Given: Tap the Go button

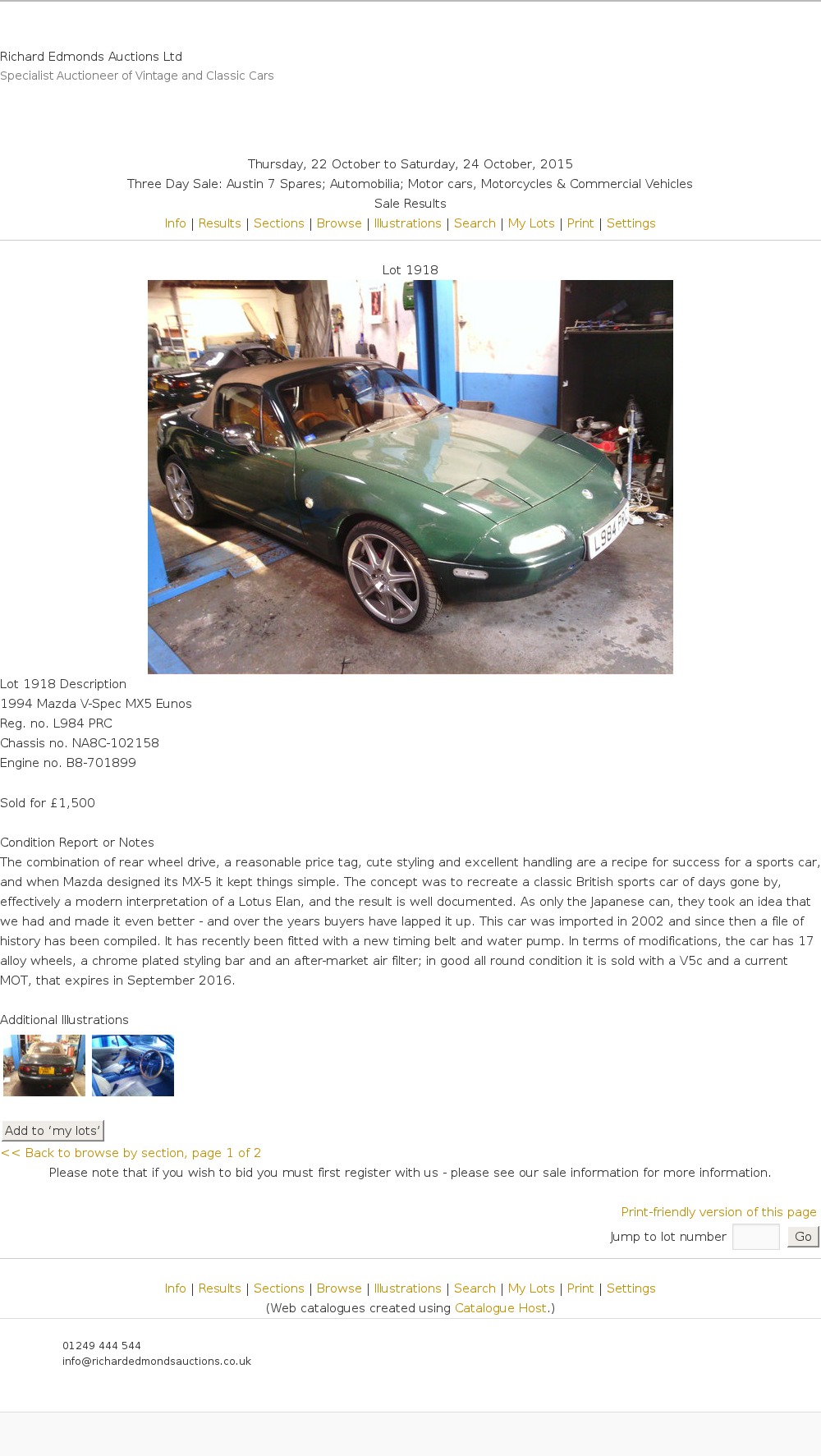Looking at the screenshot, I should [803, 1237].
